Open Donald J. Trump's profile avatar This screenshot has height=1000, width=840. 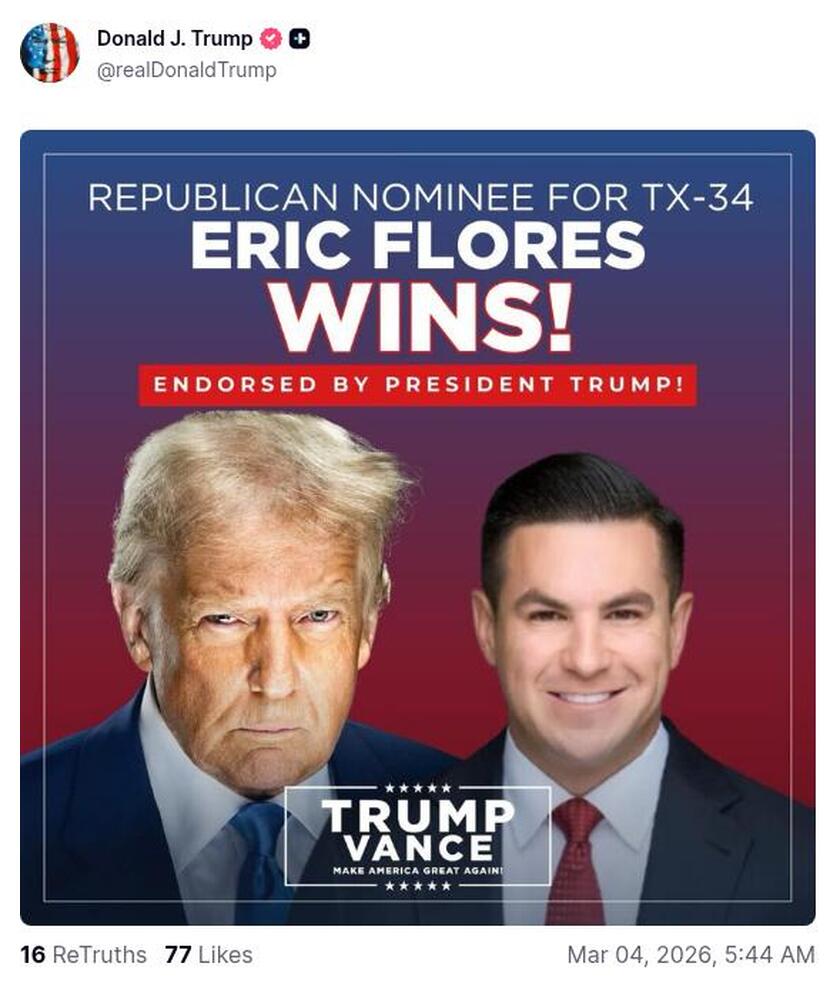click(49, 52)
